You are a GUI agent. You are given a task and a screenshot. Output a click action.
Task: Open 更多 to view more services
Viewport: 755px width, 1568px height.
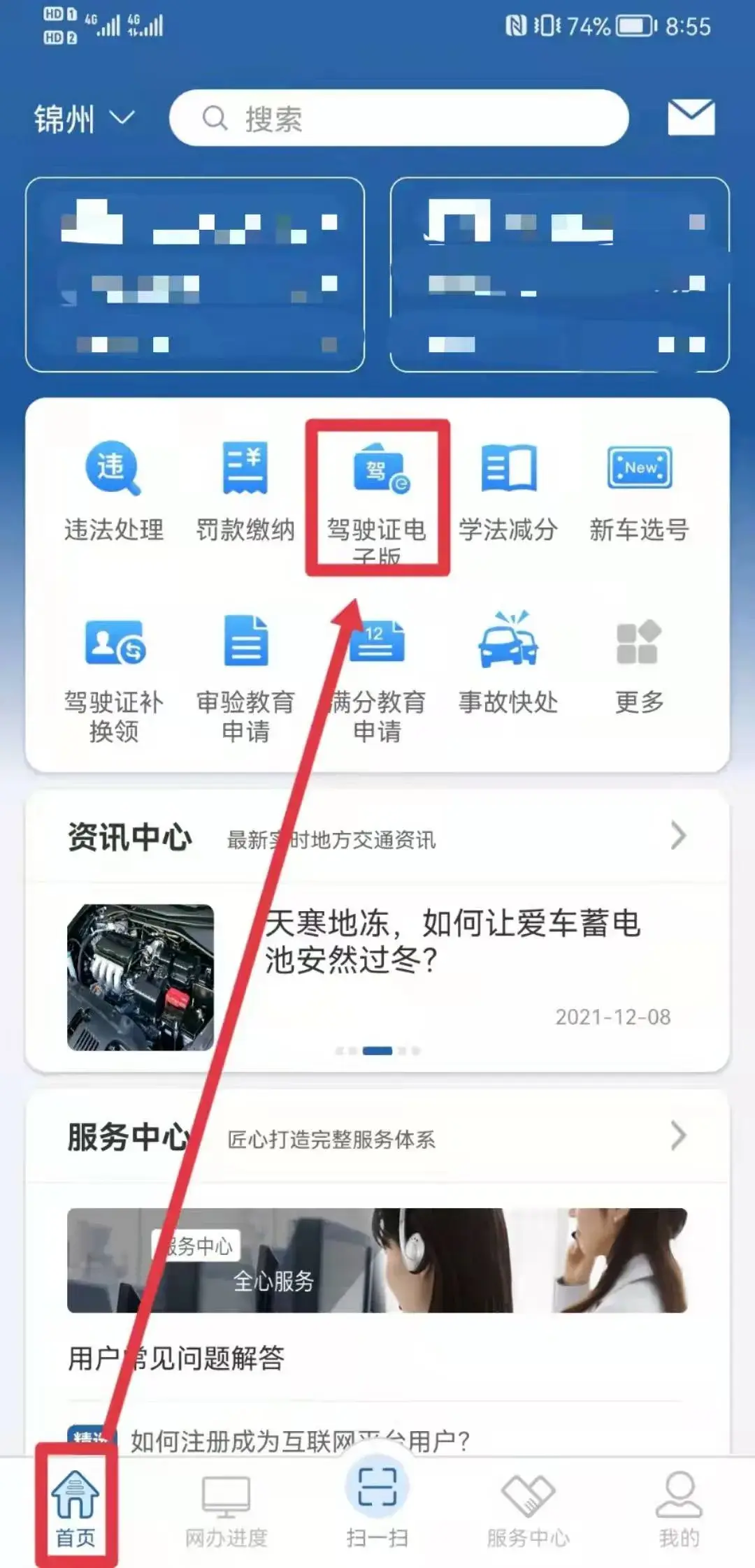click(x=639, y=664)
